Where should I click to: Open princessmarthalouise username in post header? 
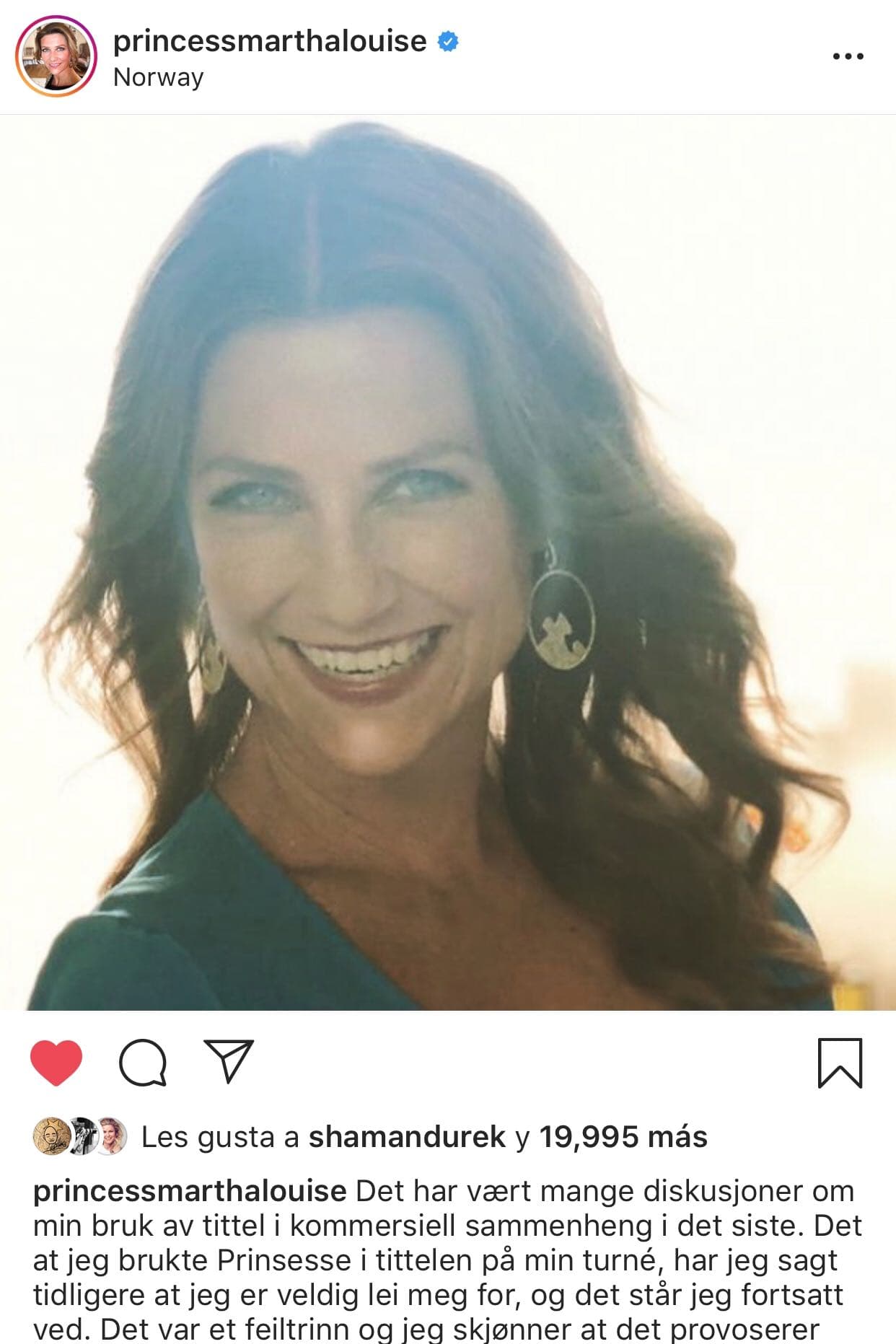coord(270,41)
